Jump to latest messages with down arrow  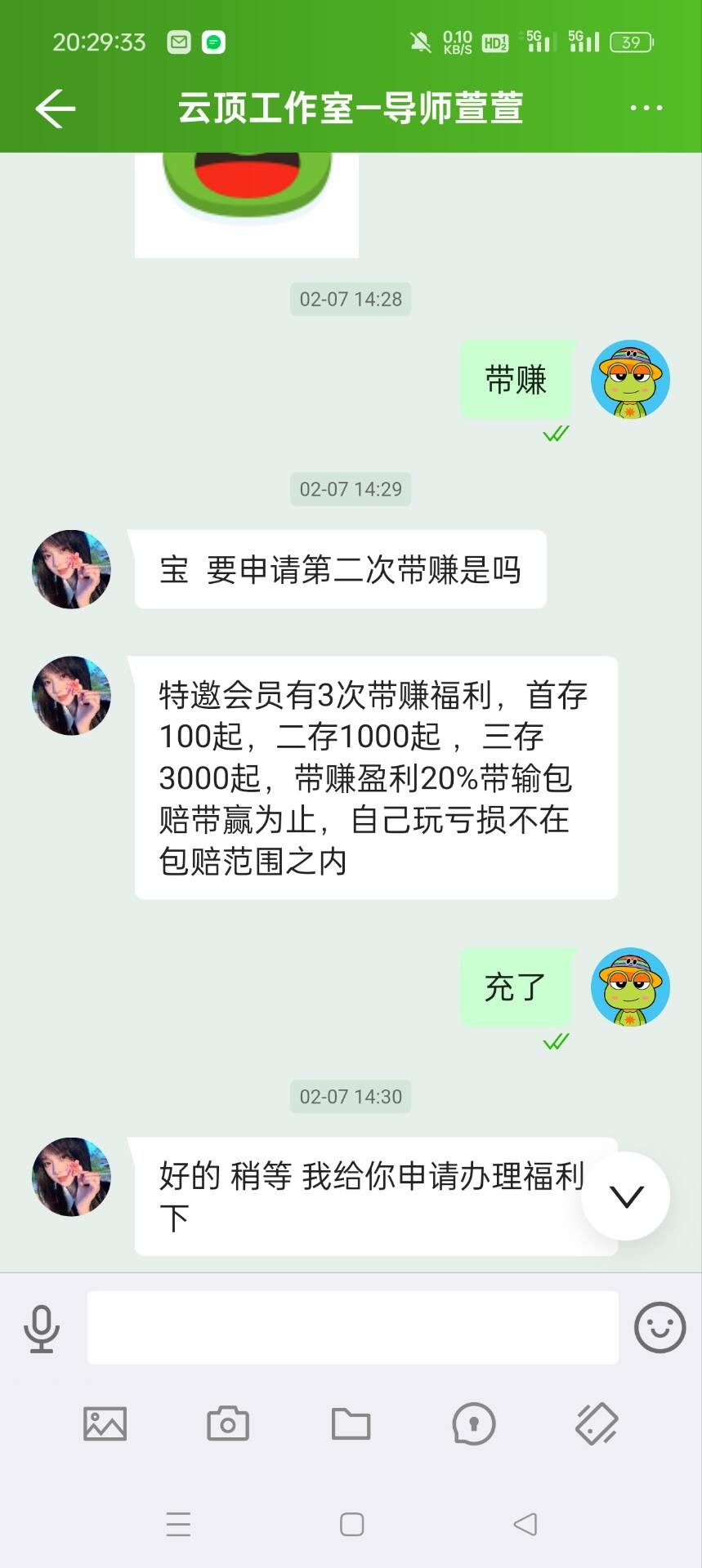coord(626,1196)
